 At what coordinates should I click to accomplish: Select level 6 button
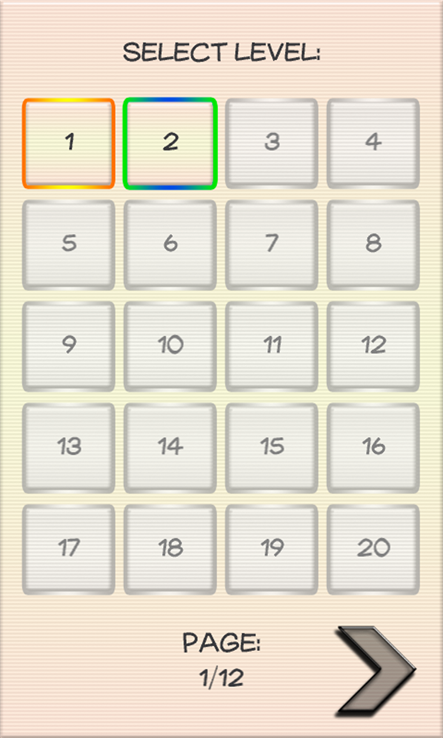pos(170,245)
